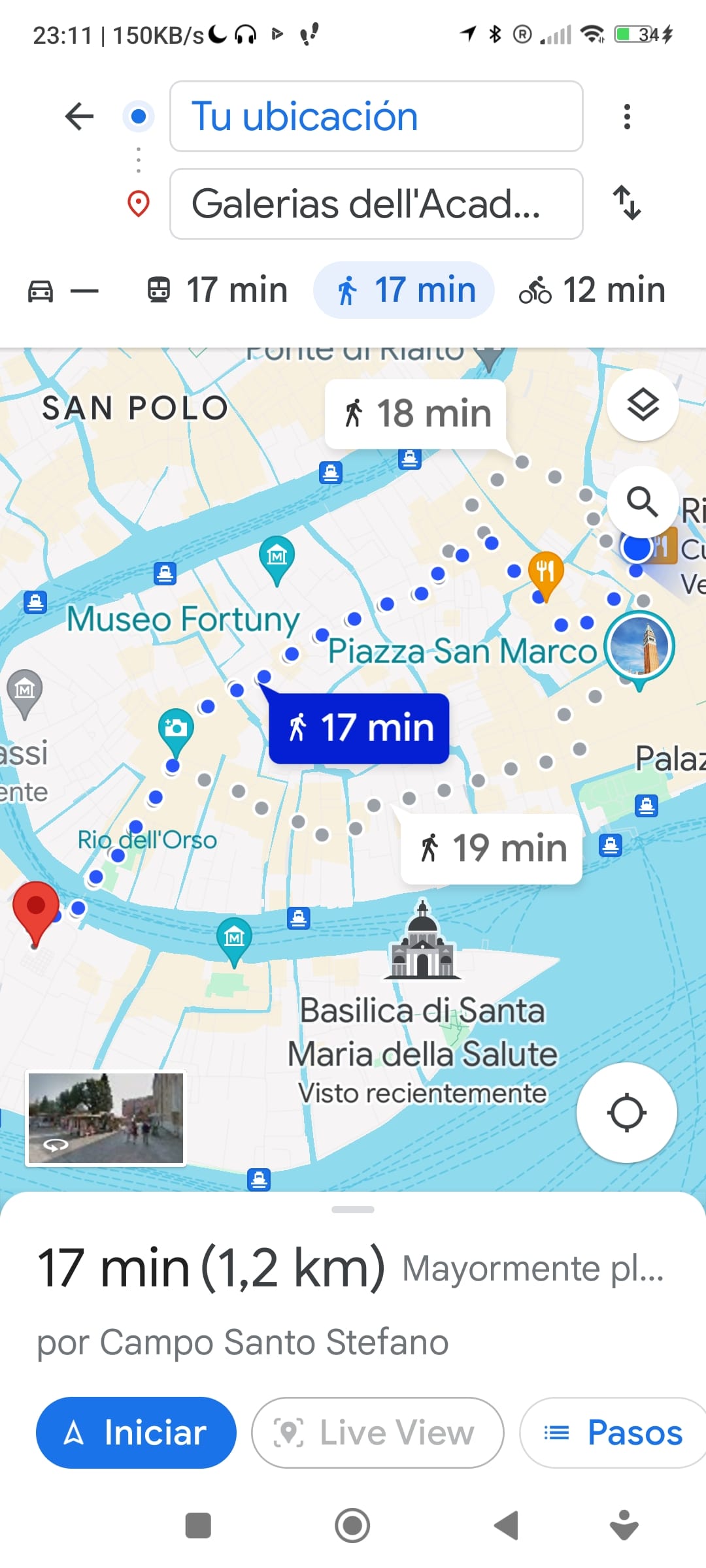Image resolution: width=706 pixels, height=1568 pixels.
Task: Open the three-dot overflow menu
Action: (x=627, y=117)
